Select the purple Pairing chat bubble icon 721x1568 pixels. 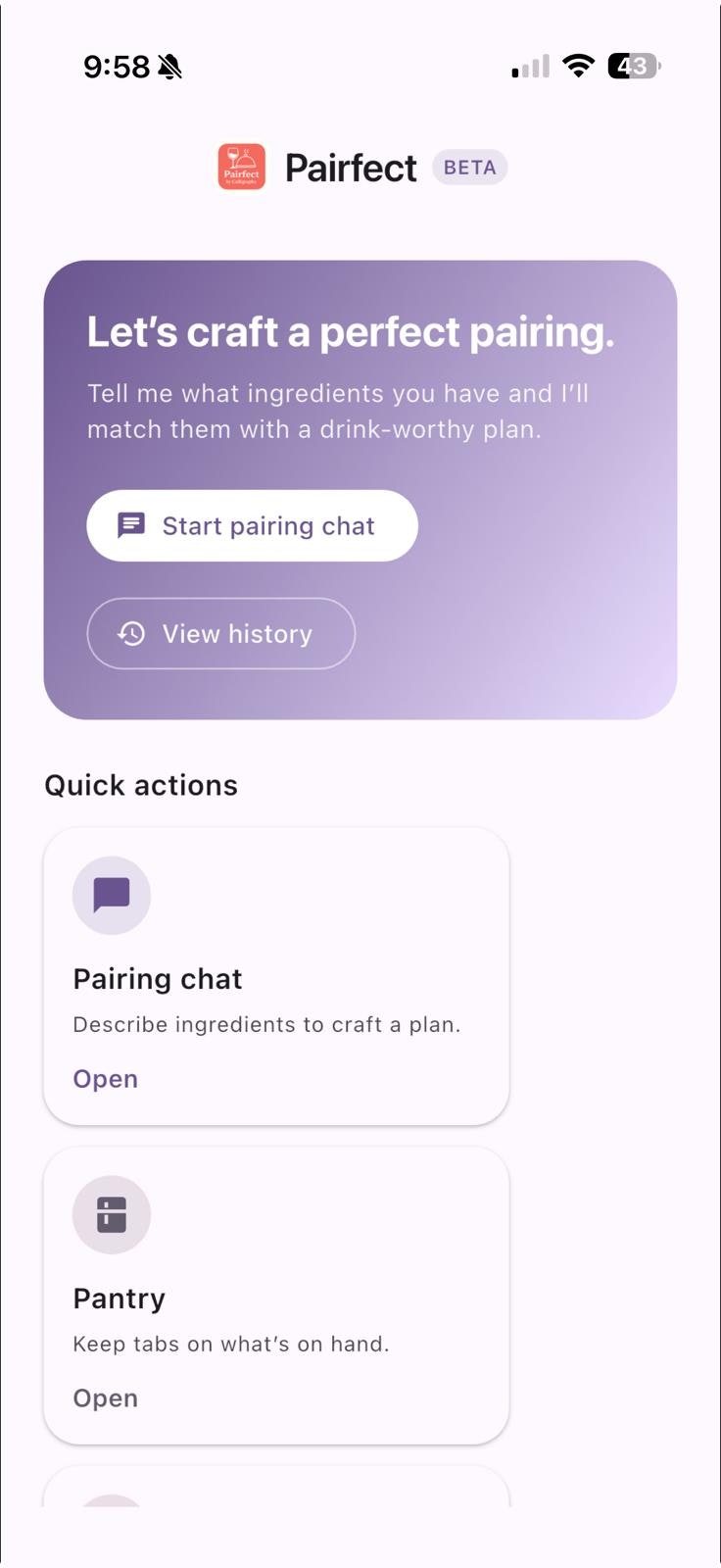111,895
